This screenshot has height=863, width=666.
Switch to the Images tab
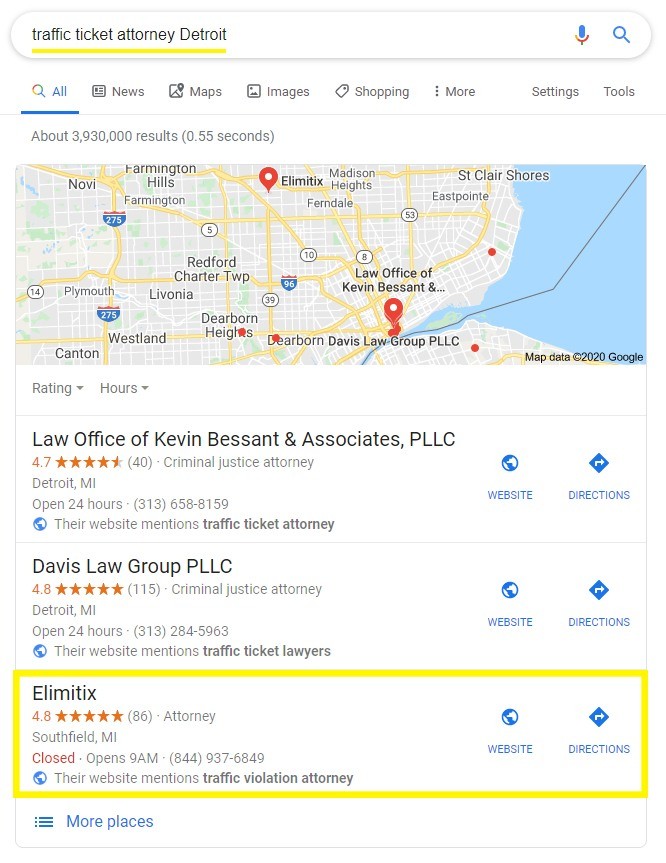[278, 91]
